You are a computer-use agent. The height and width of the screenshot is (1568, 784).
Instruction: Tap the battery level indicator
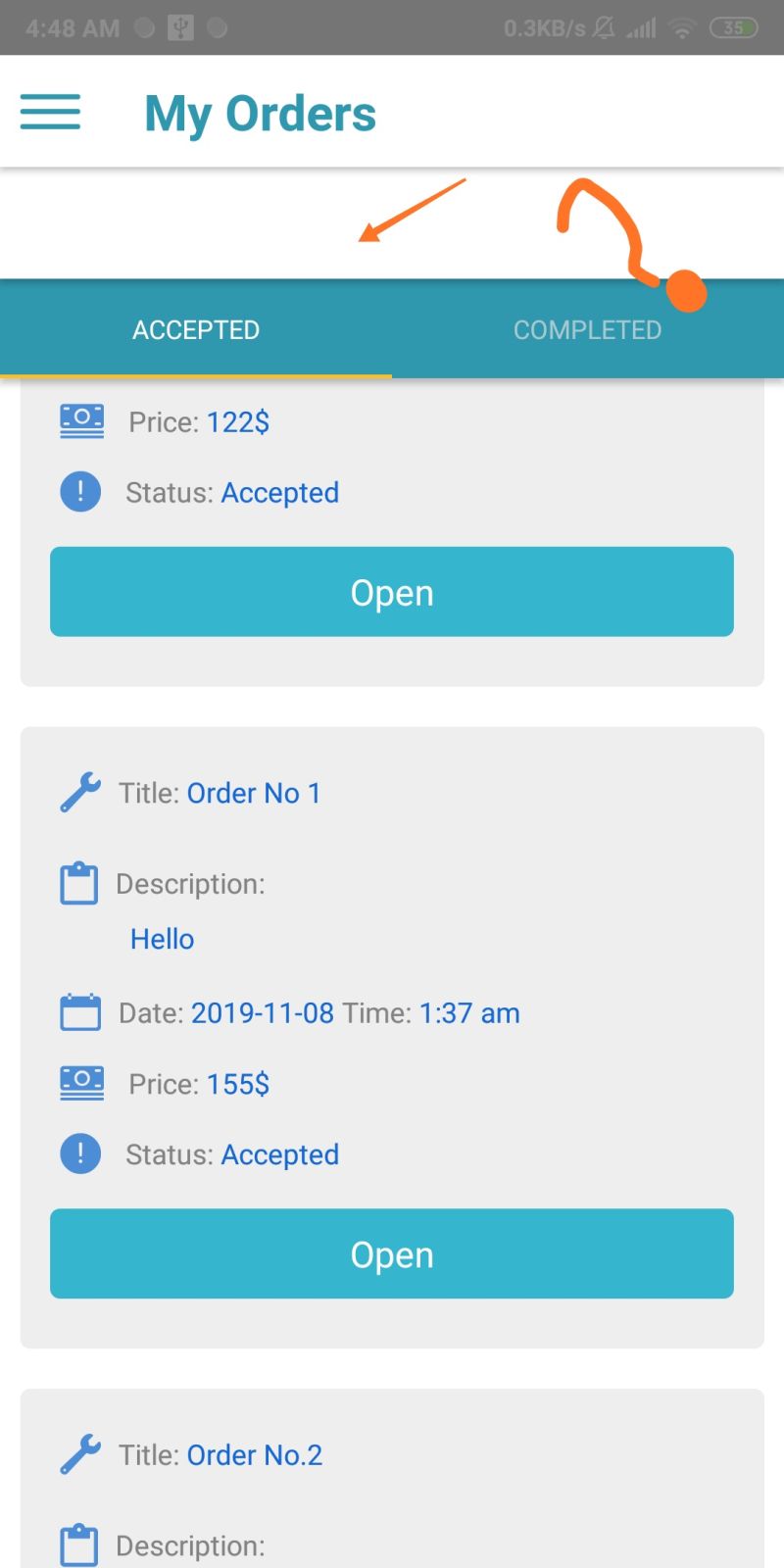click(x=734, y=27)
